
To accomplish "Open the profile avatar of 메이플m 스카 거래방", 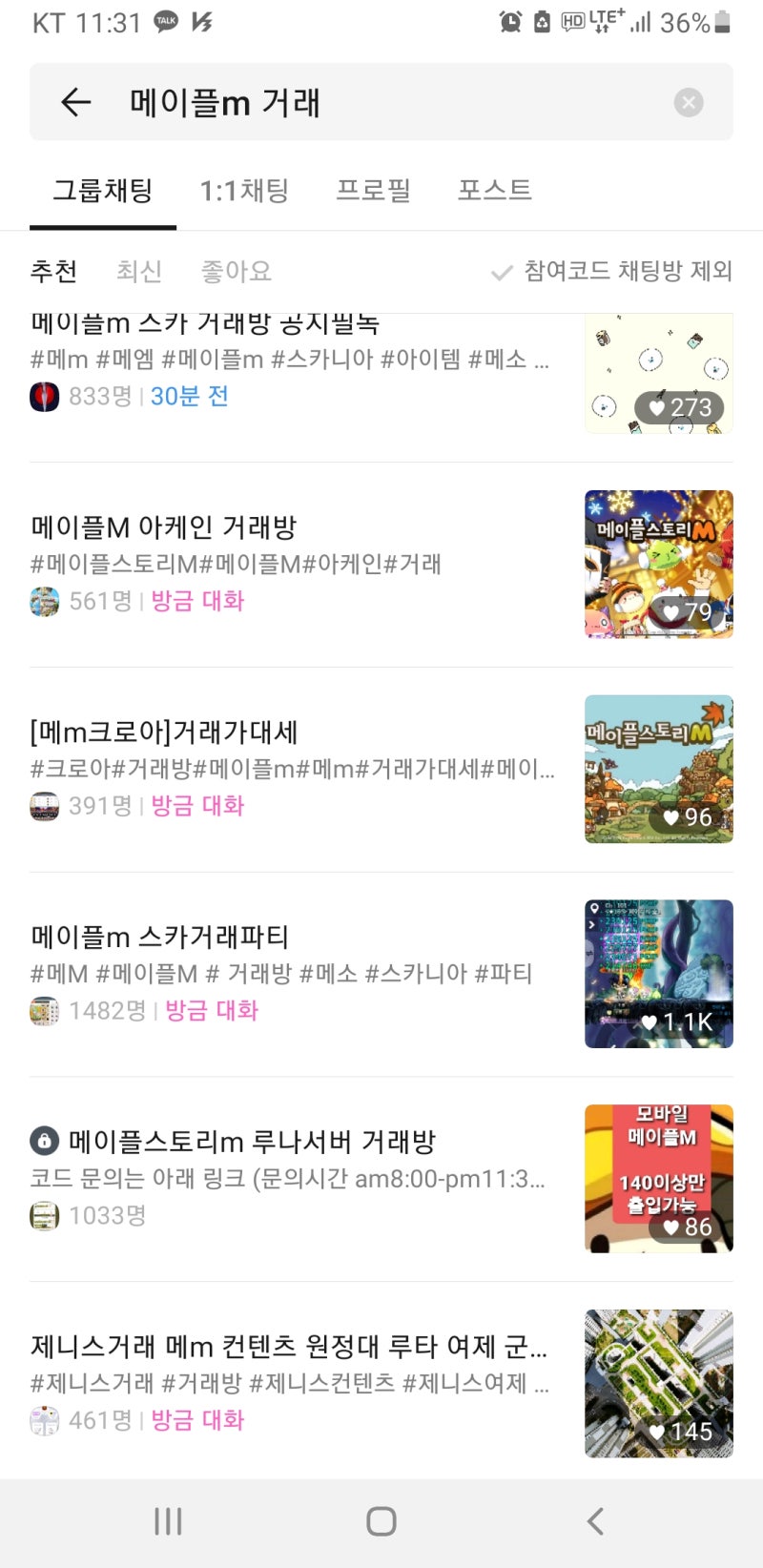I will [44, 396].
